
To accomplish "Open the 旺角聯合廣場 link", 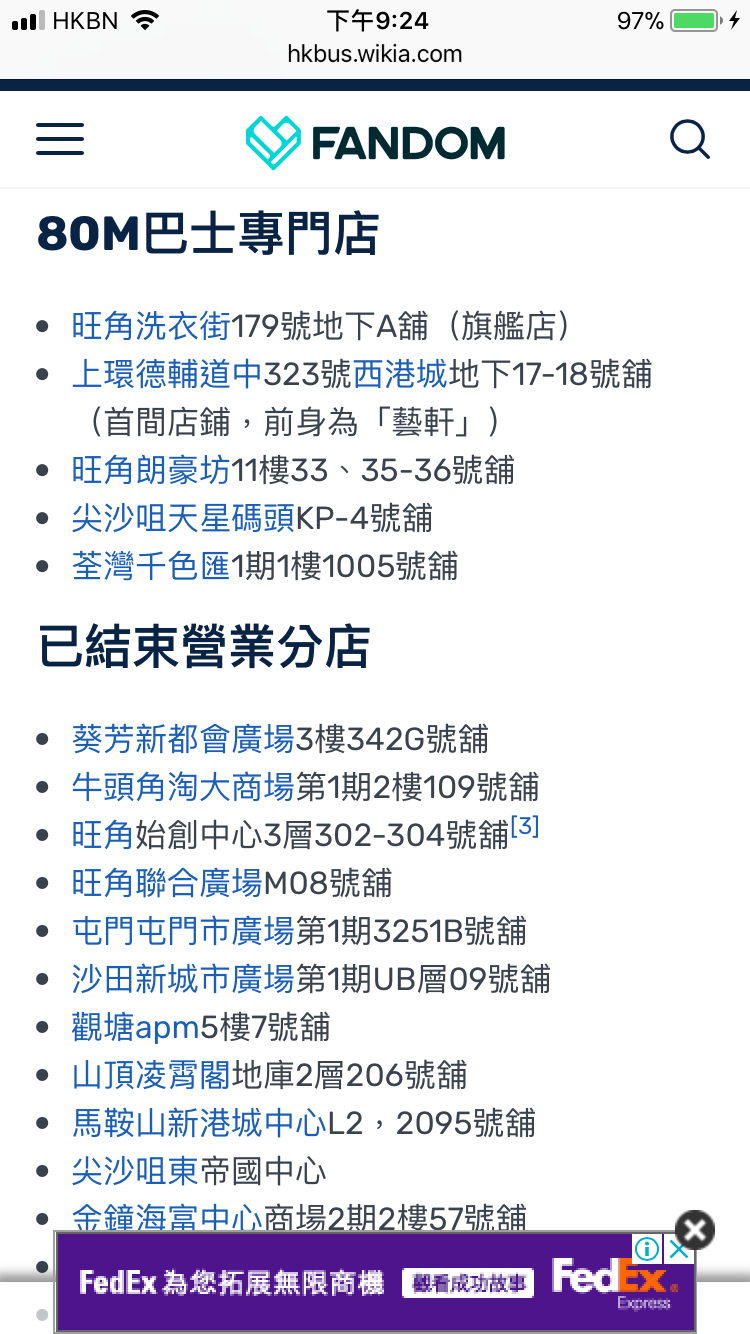I will [167, 883].
